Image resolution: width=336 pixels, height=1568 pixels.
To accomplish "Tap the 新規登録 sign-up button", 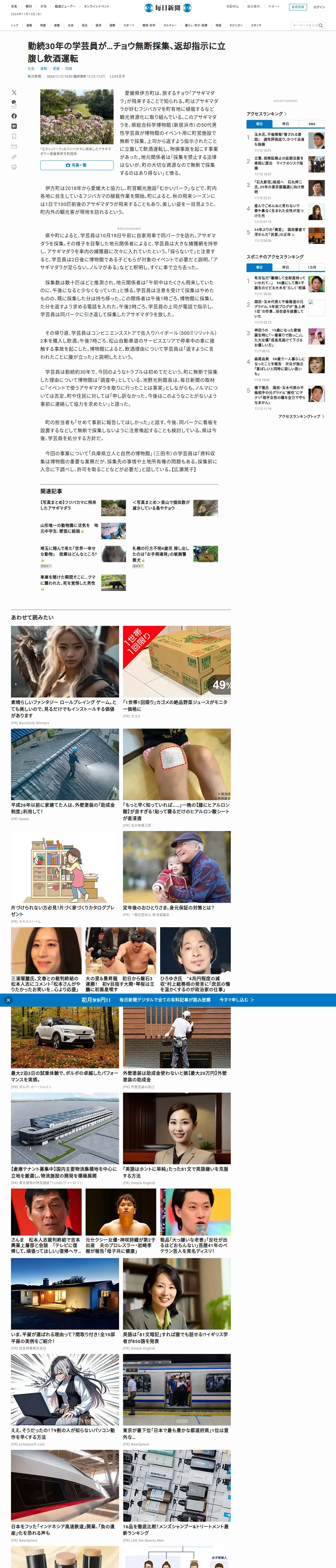I will 297,7.
